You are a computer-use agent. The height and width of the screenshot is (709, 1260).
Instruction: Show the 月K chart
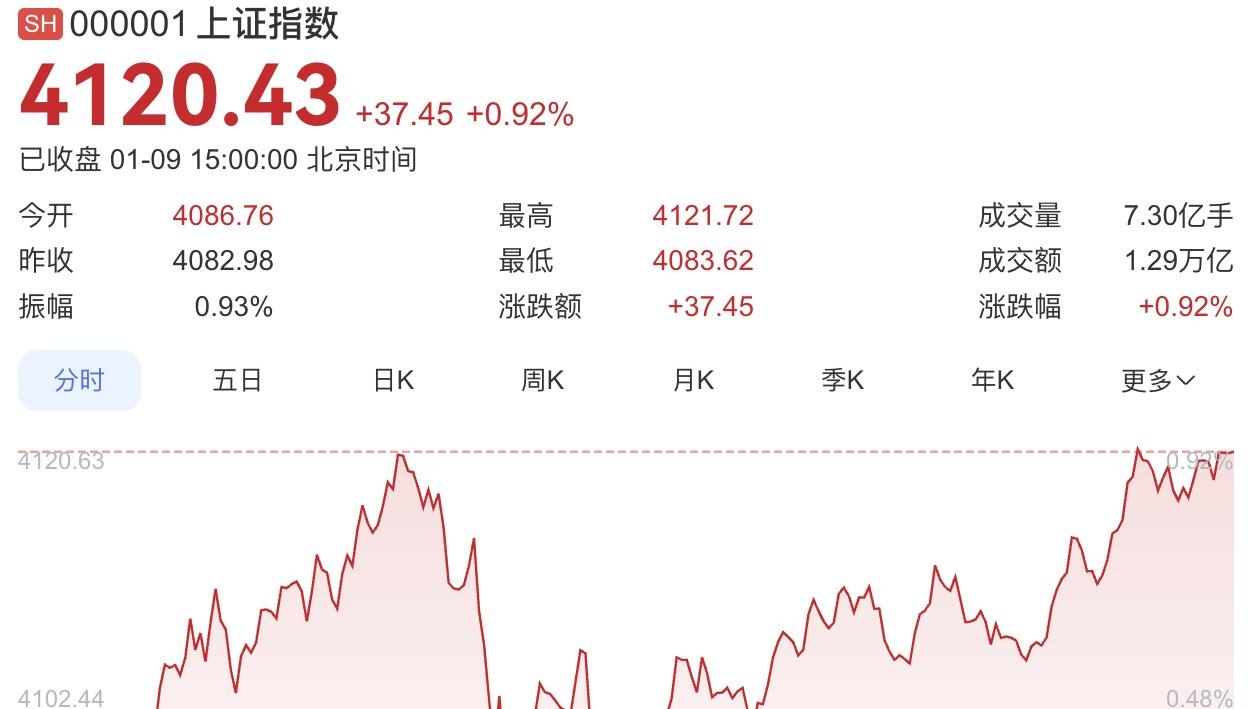(693, 380)
